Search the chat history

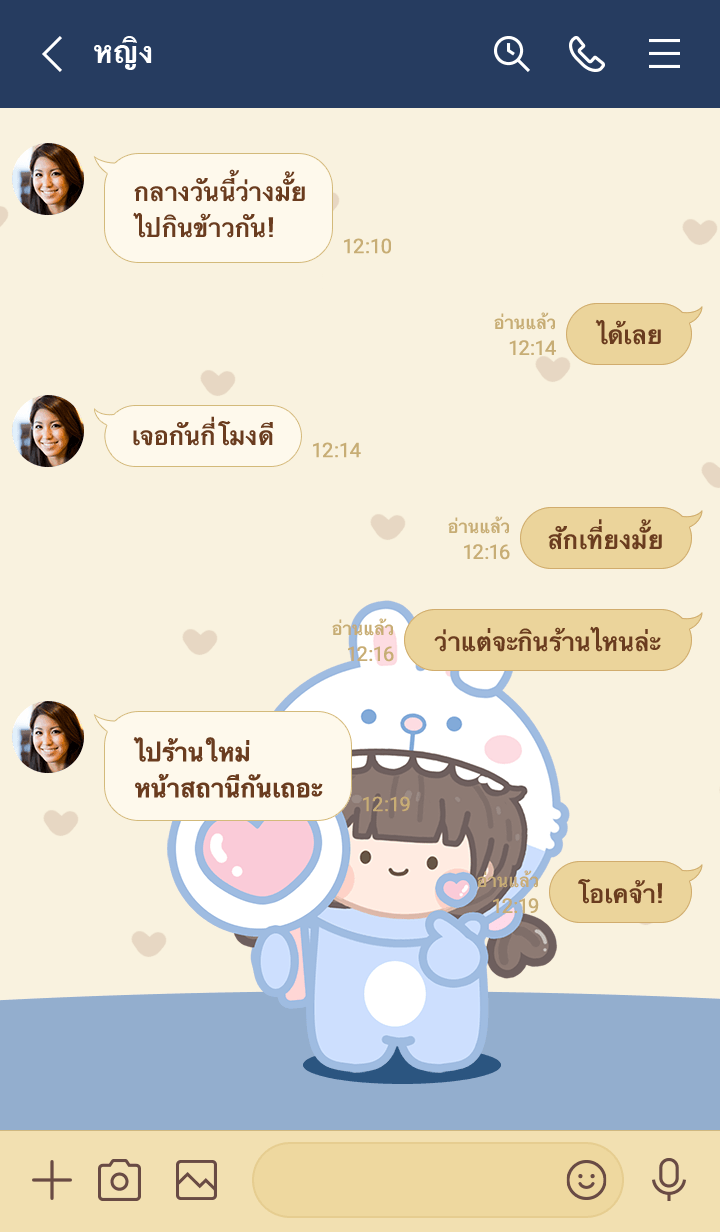coord(511,54)
